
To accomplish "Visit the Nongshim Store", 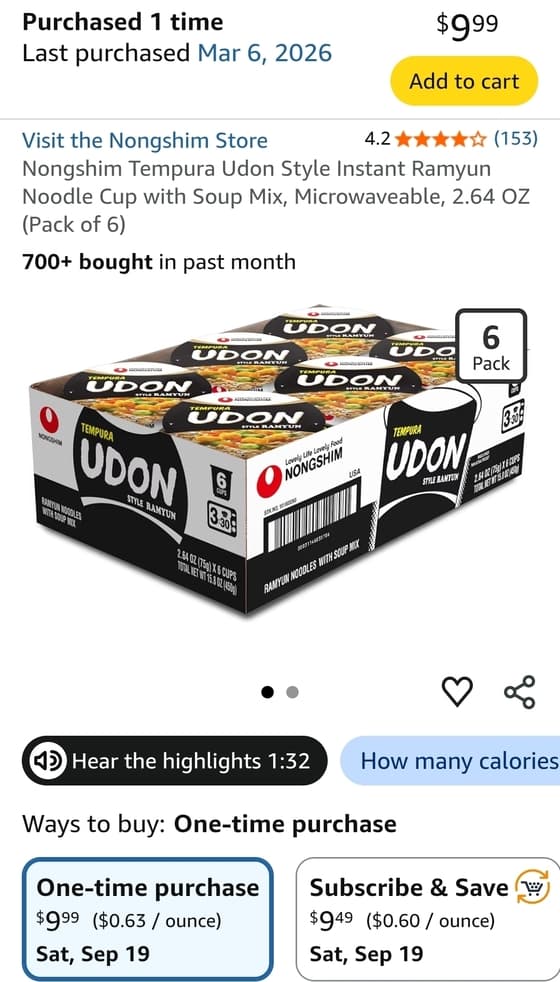I will pos(145,140).
